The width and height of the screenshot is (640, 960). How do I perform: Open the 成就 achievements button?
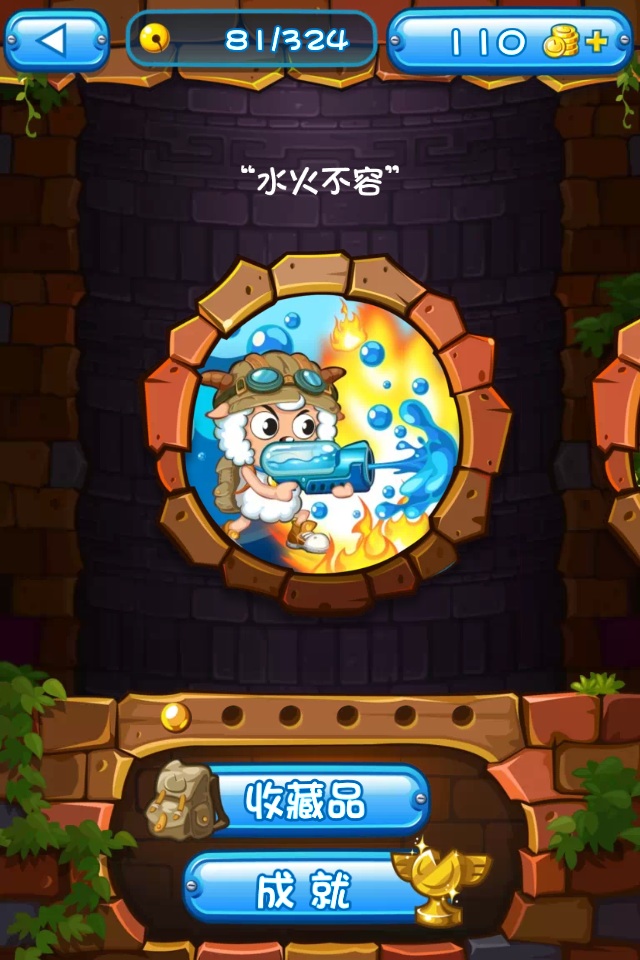coord(305,889)
